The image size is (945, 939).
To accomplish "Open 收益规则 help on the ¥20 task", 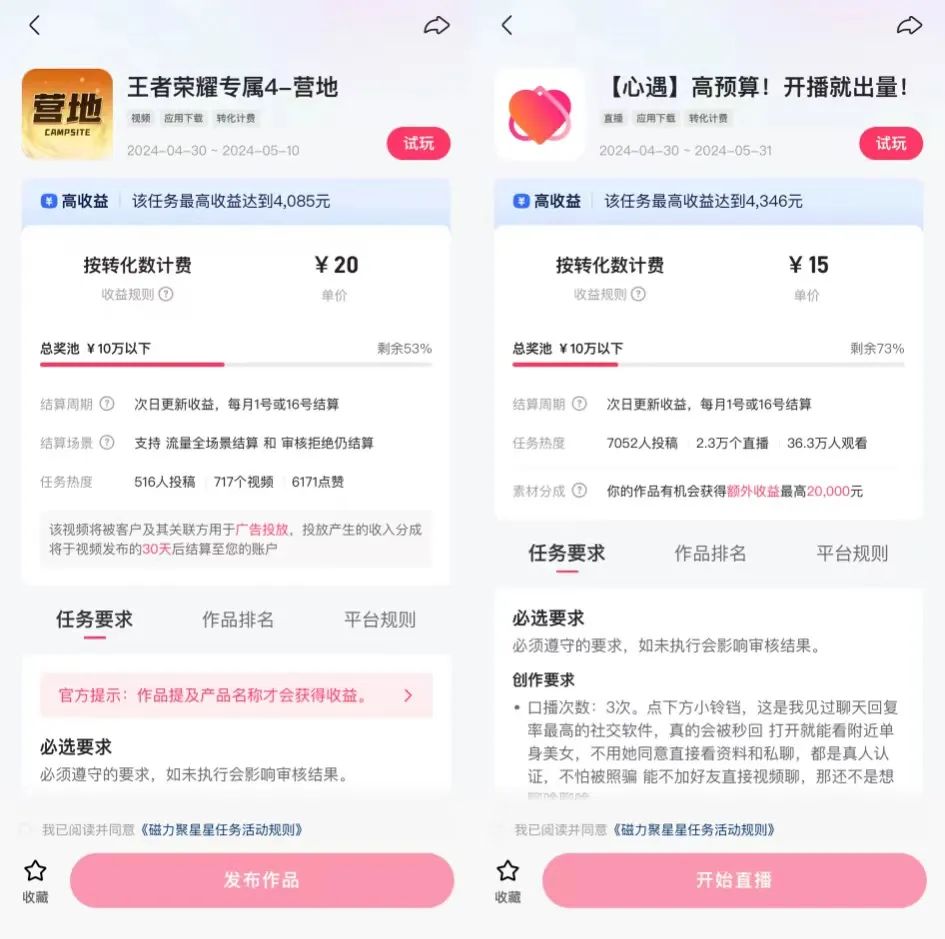I will point(166,294).
